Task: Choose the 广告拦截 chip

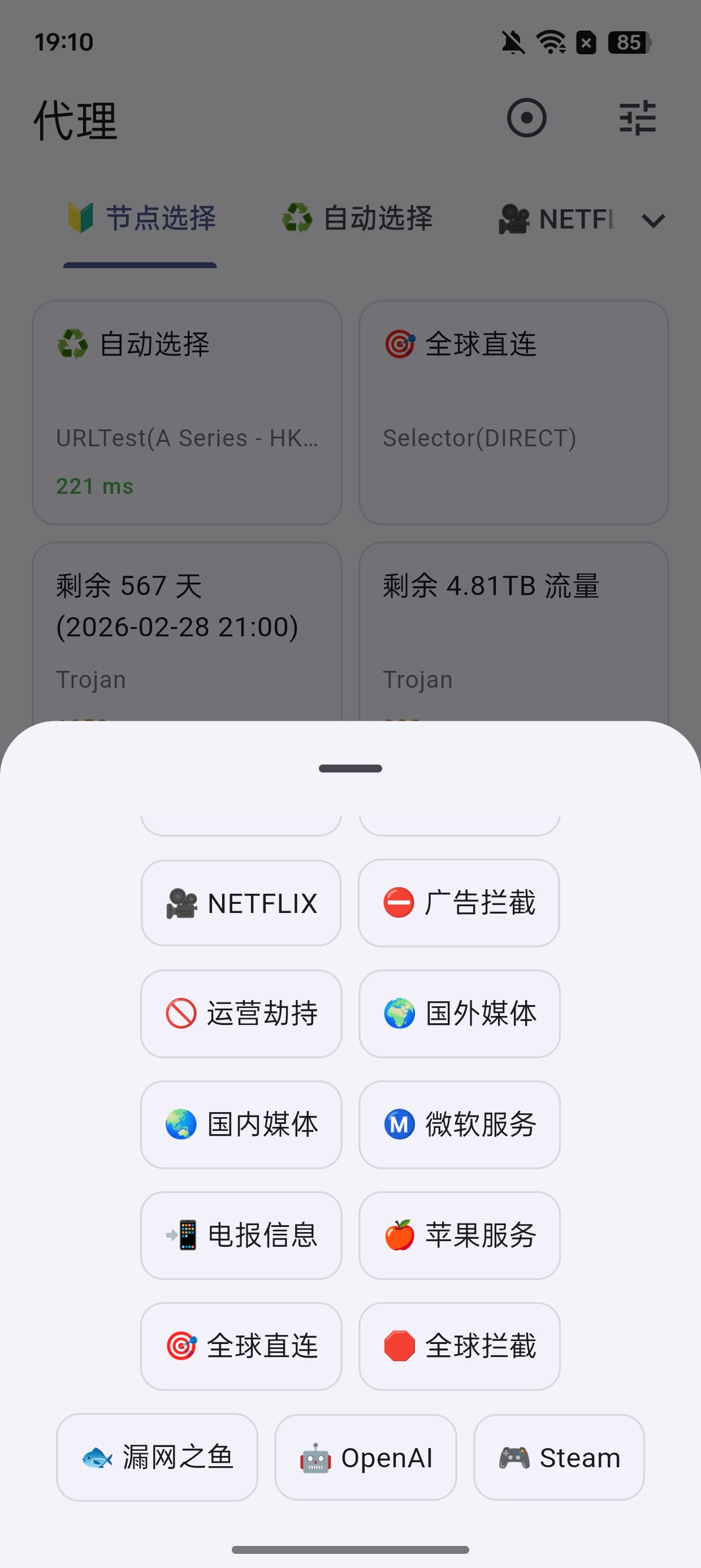Action: [459, 903]
